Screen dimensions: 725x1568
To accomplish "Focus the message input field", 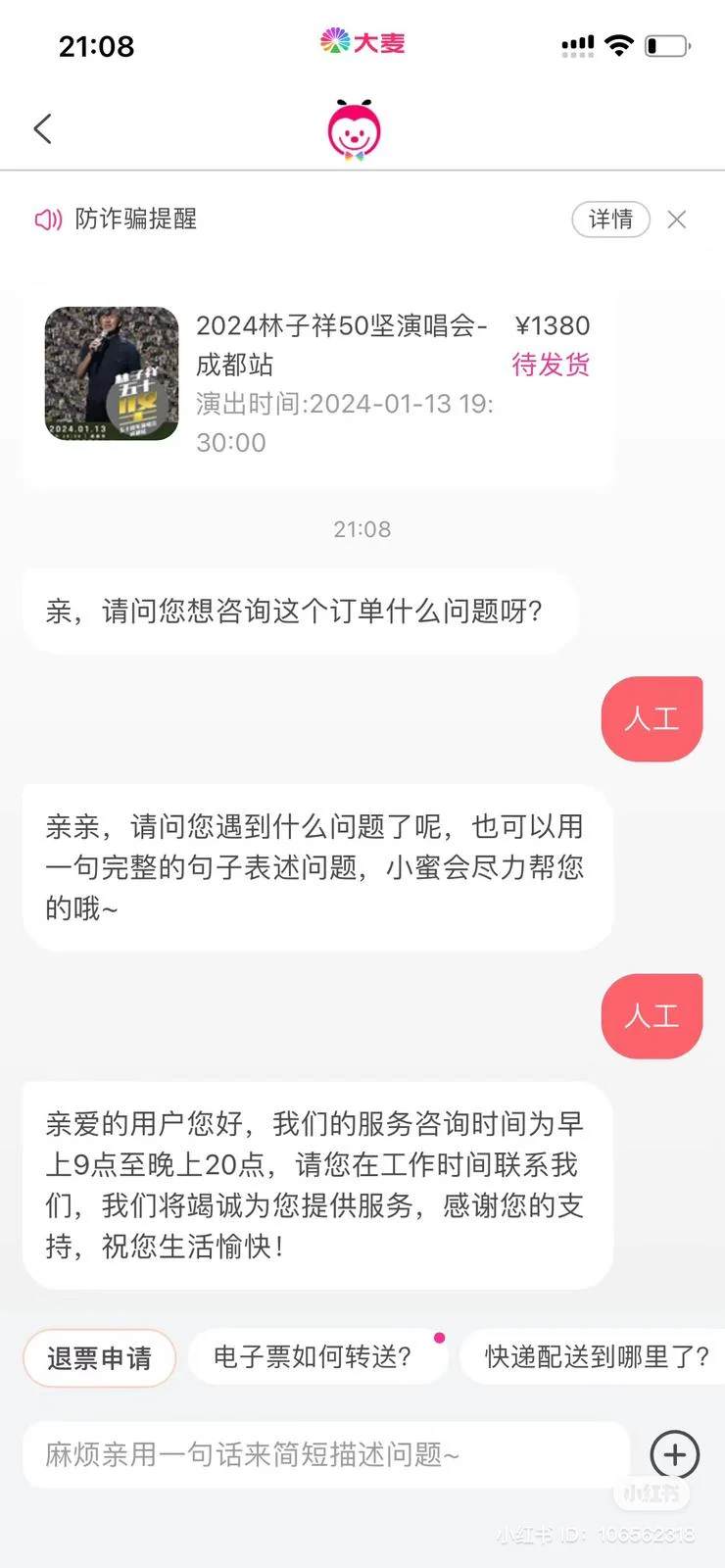I will (325, 1454).
